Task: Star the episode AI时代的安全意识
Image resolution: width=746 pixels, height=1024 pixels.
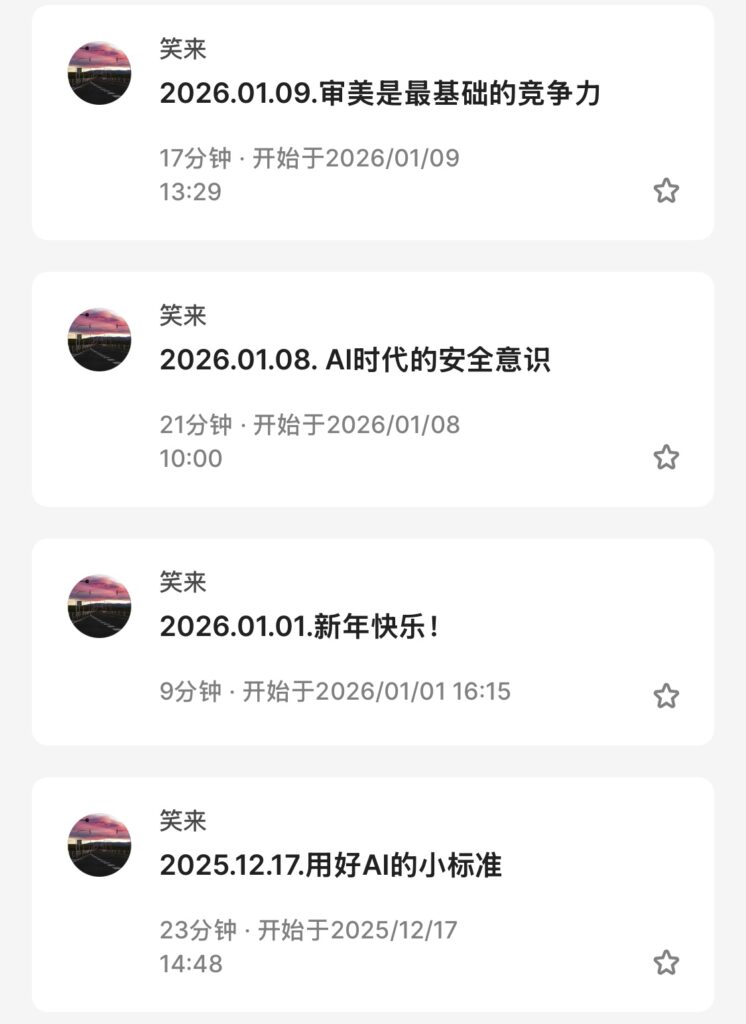Action: (668, 455)
